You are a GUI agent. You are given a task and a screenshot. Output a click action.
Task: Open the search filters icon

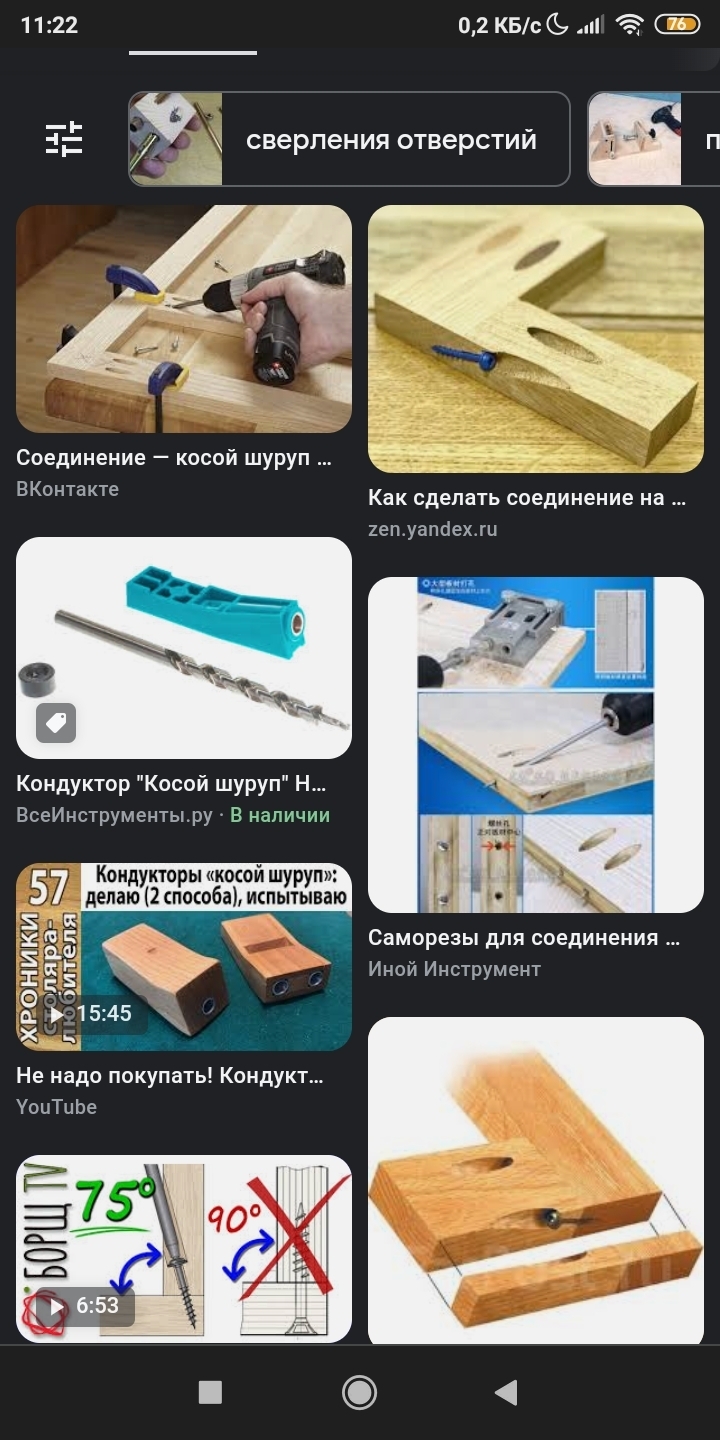point(64,139)
